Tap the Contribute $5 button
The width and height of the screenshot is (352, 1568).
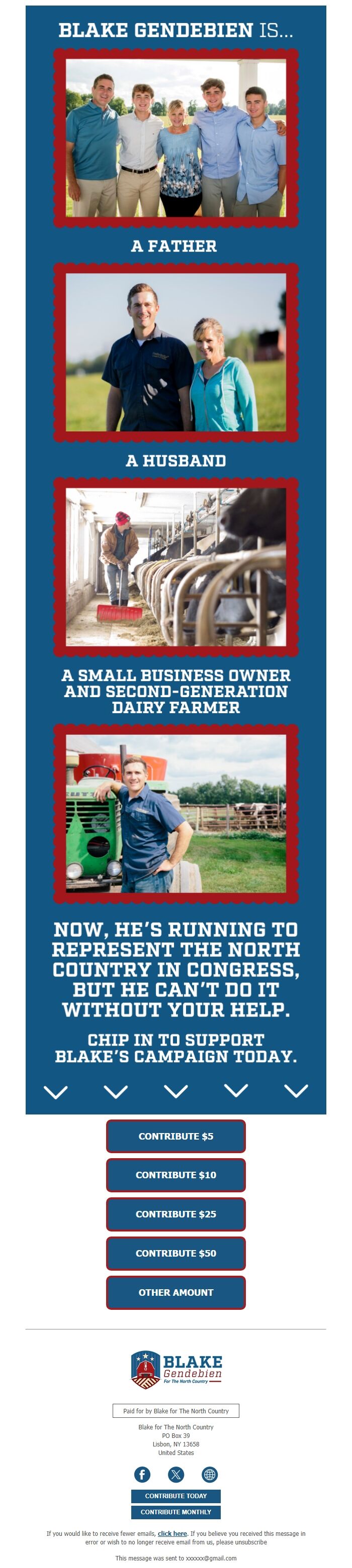[x=175, y=1136]
